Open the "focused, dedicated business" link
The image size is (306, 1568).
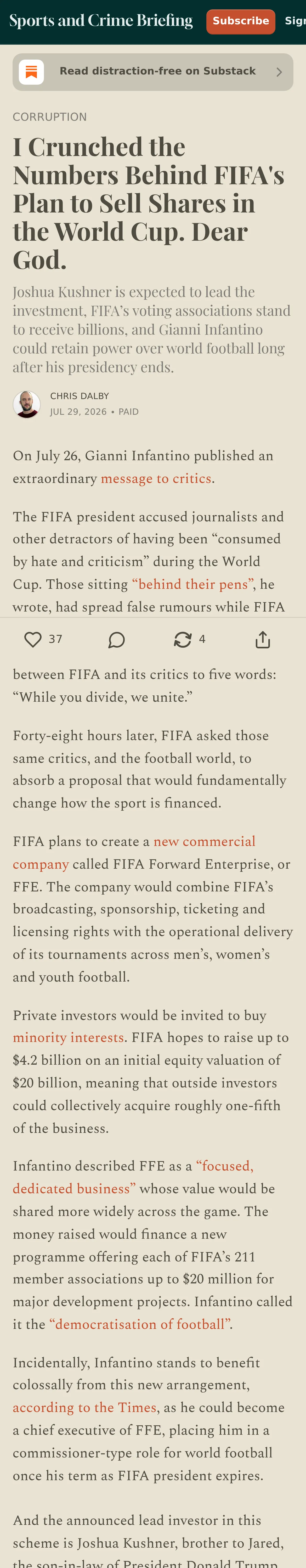pos(133,1177)
